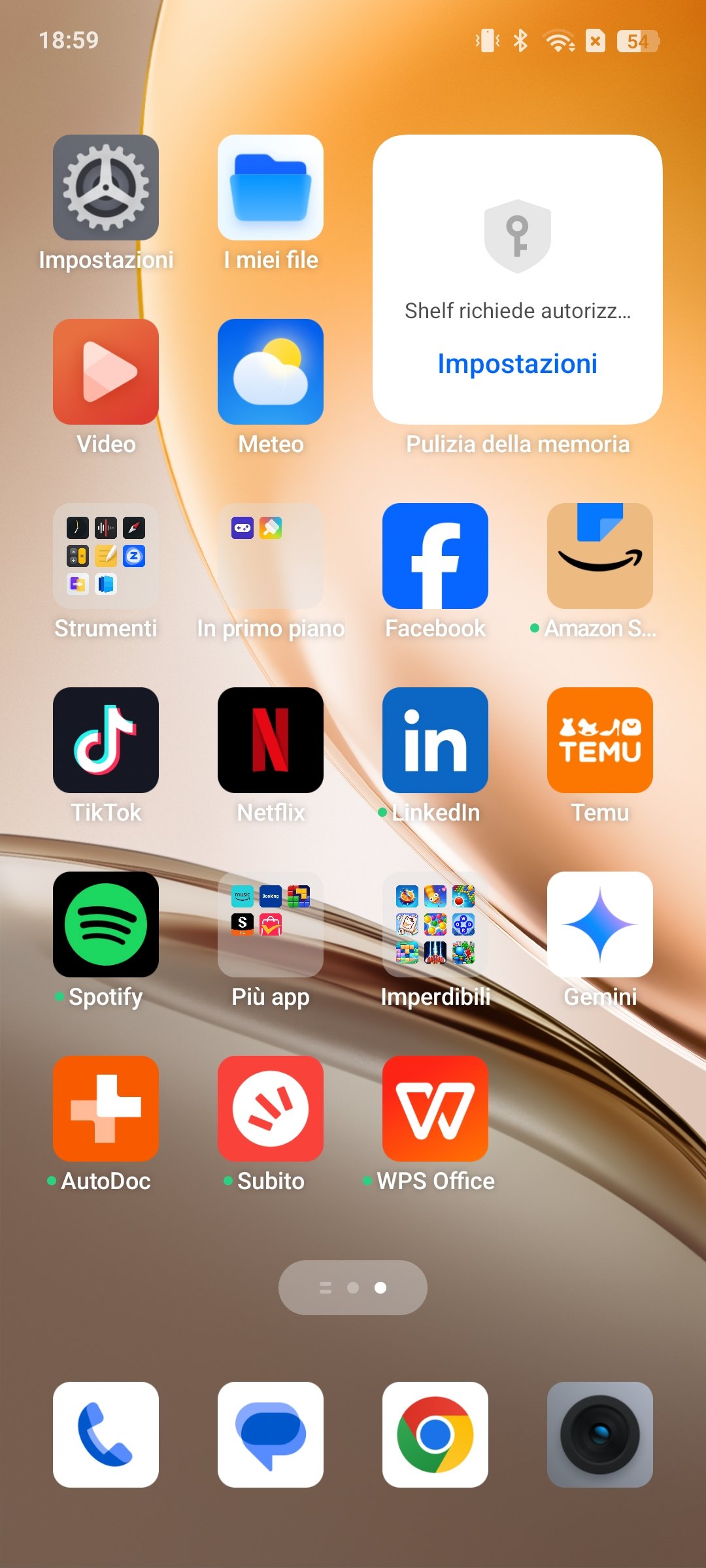Open Chrome browser from the dock
This screenshot has width=706, height=1568.
pos(435,1435)
